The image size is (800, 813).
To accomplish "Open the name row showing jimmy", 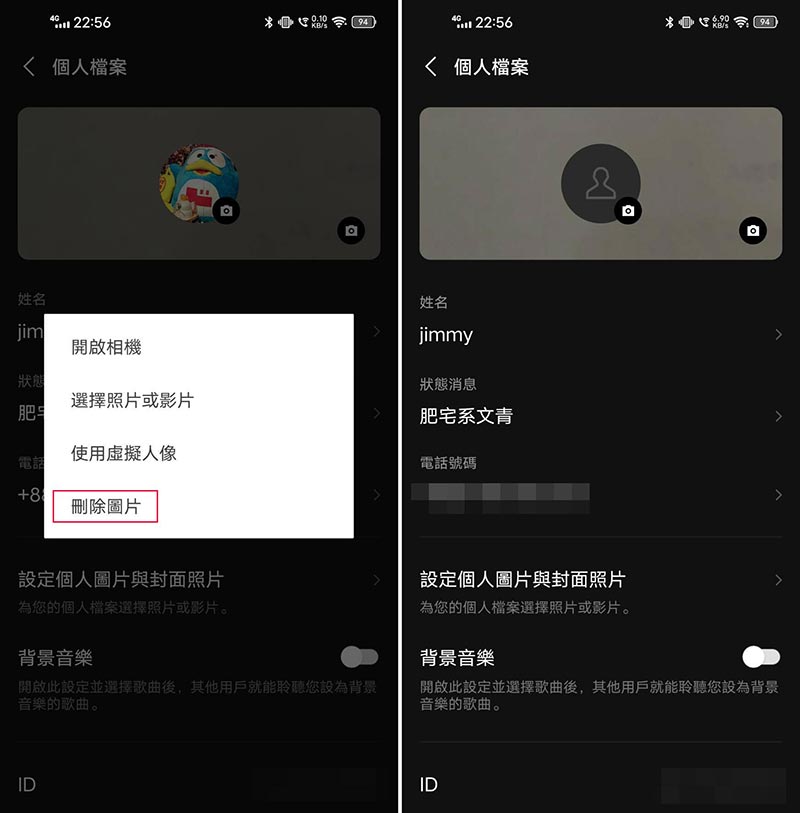I will tap(600, 334).
